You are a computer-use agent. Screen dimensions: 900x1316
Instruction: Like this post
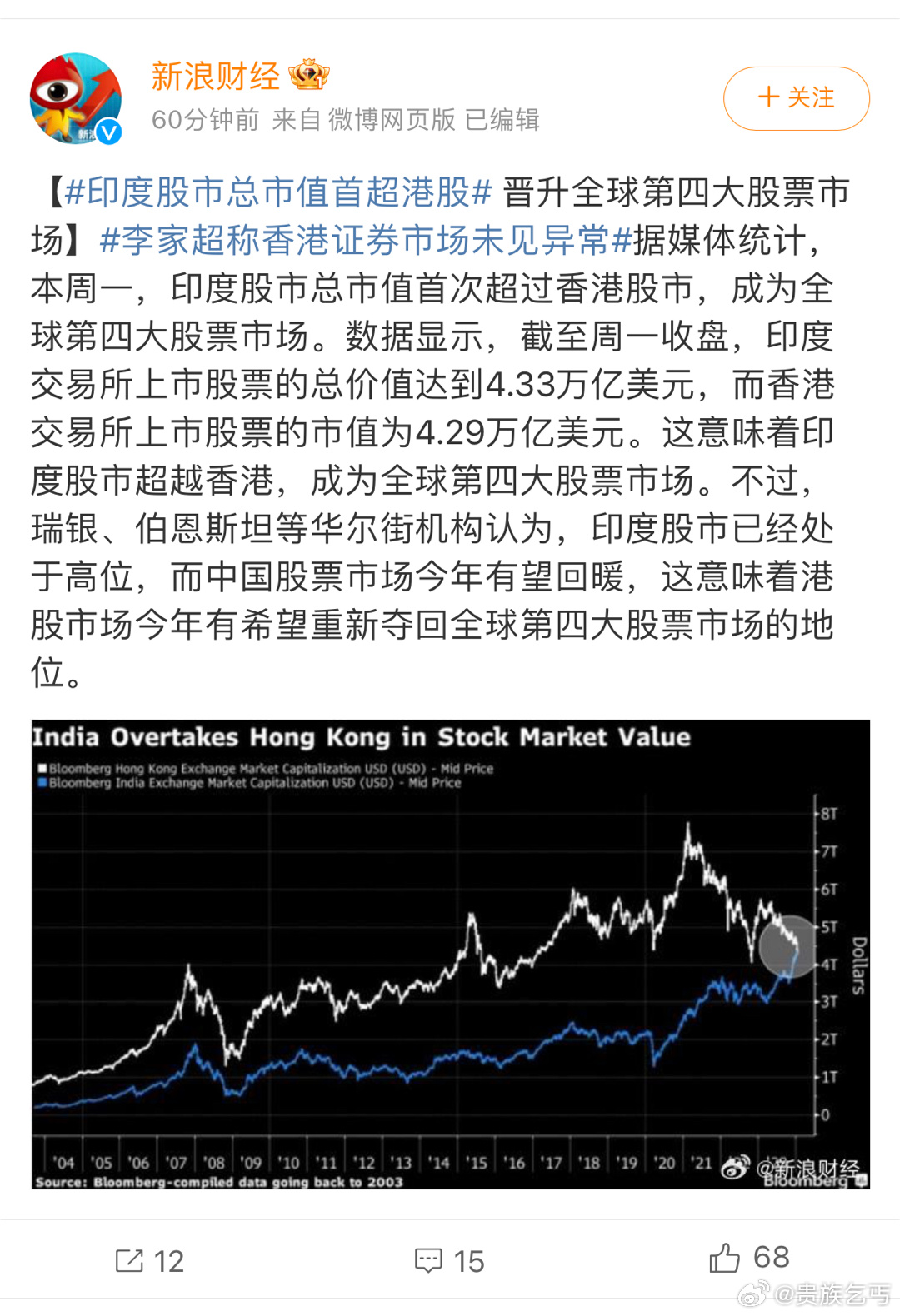pyautogui.click(x=749, y=1258)
